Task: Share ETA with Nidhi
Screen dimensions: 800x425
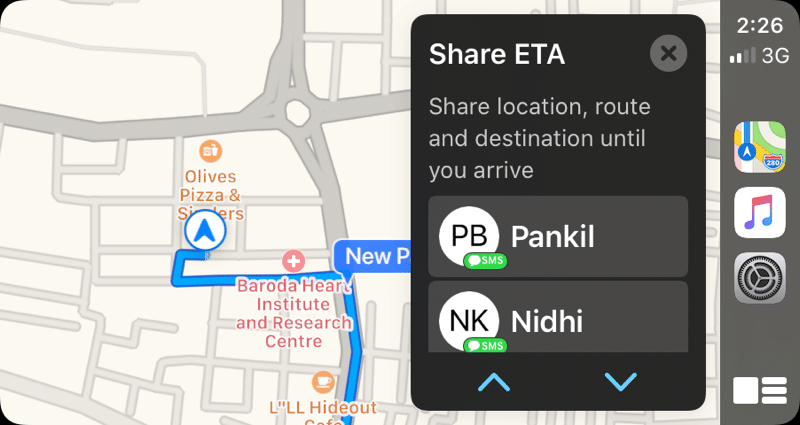Action: [x=557, y=318]
